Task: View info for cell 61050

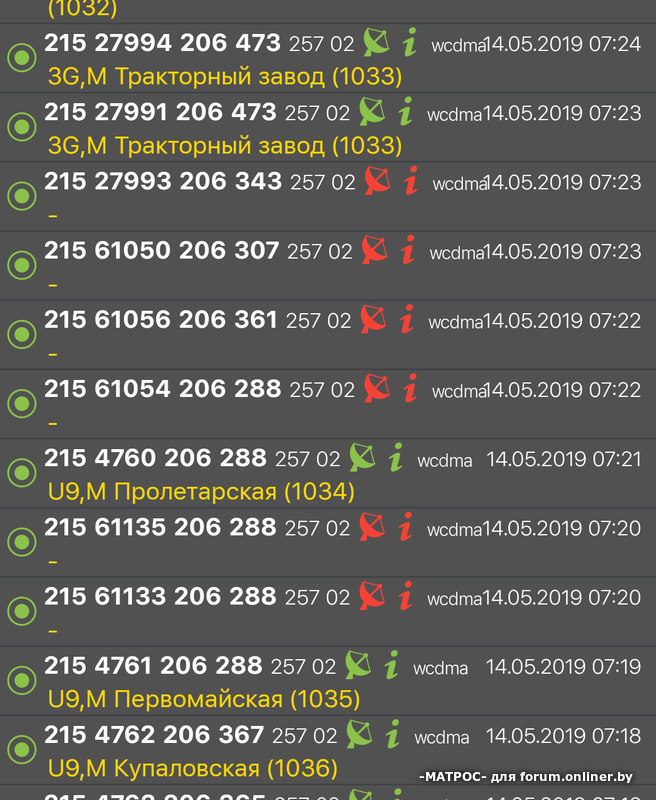Action: point(407,250)
